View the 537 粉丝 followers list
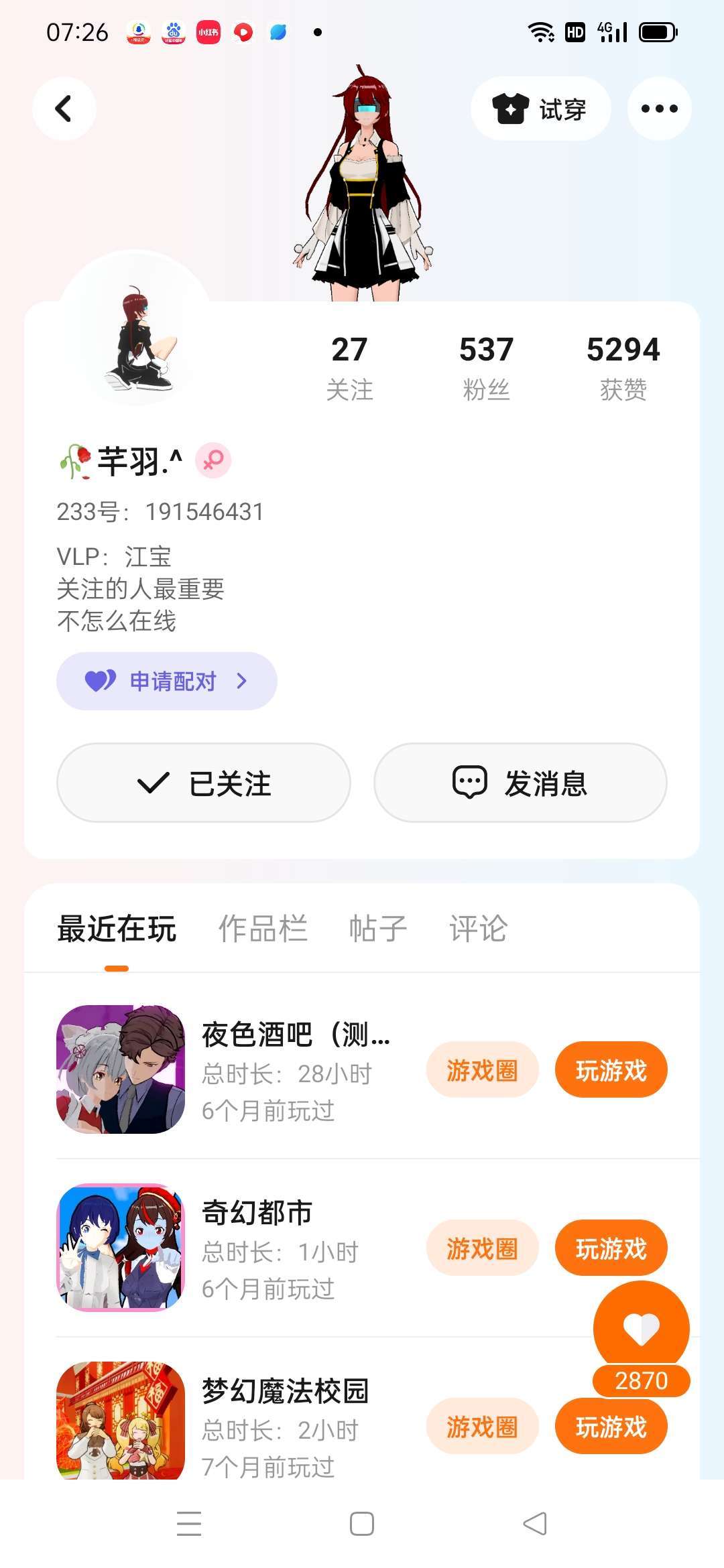 [486, 368]
